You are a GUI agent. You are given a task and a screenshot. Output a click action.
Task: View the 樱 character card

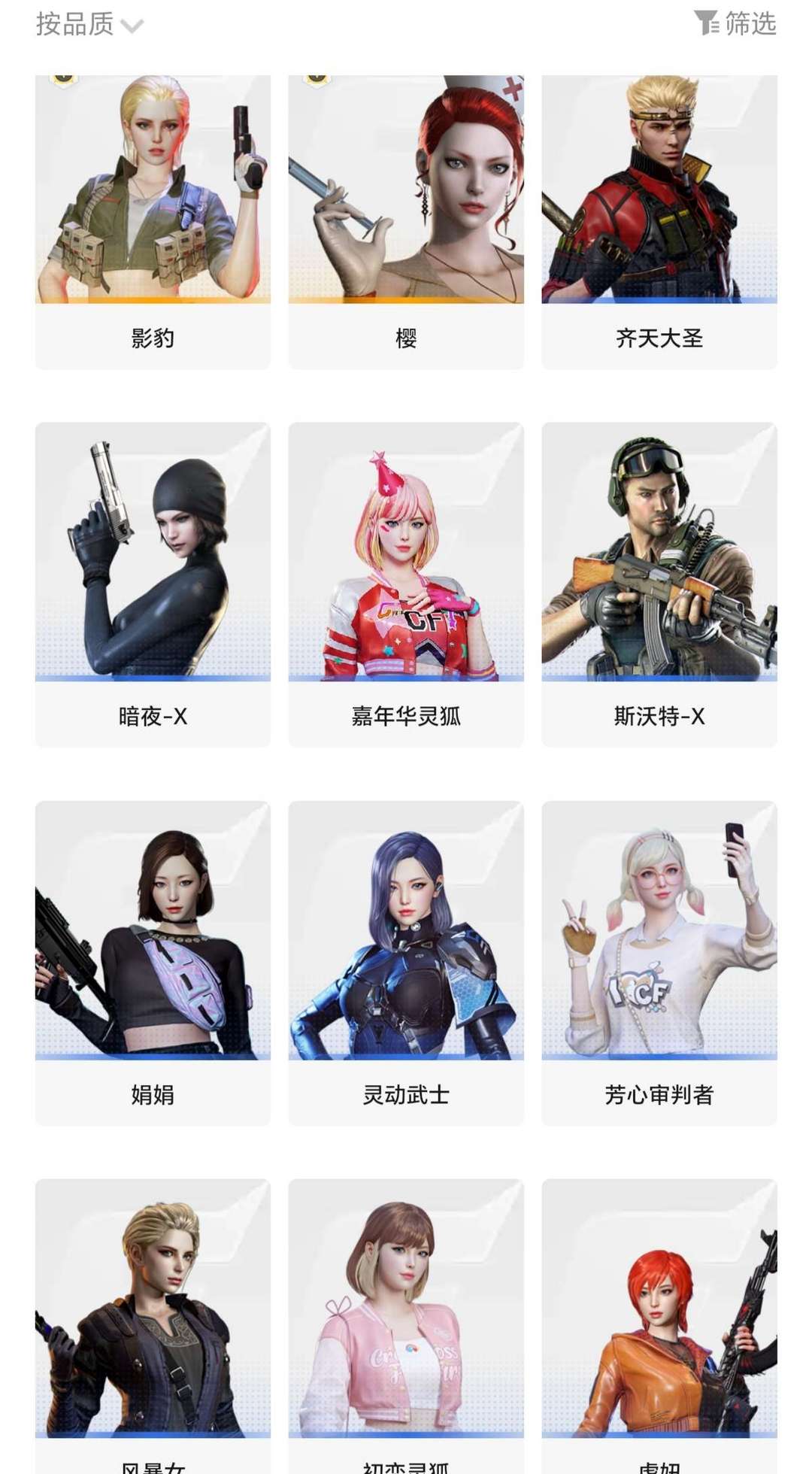point(406,222)
